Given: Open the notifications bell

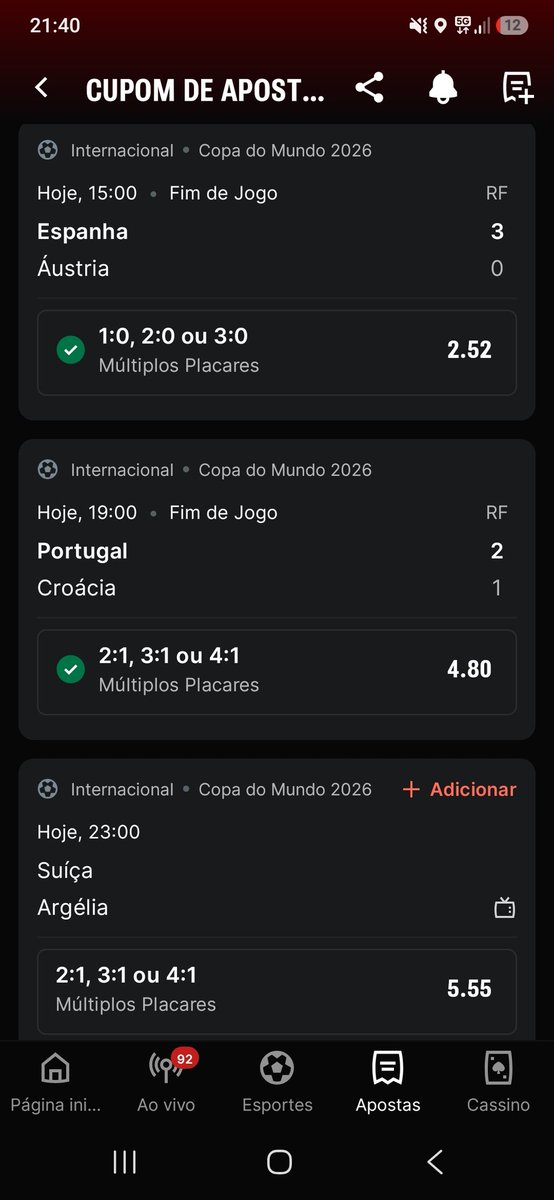Looking at the screenshot, I should coord(443,88).
